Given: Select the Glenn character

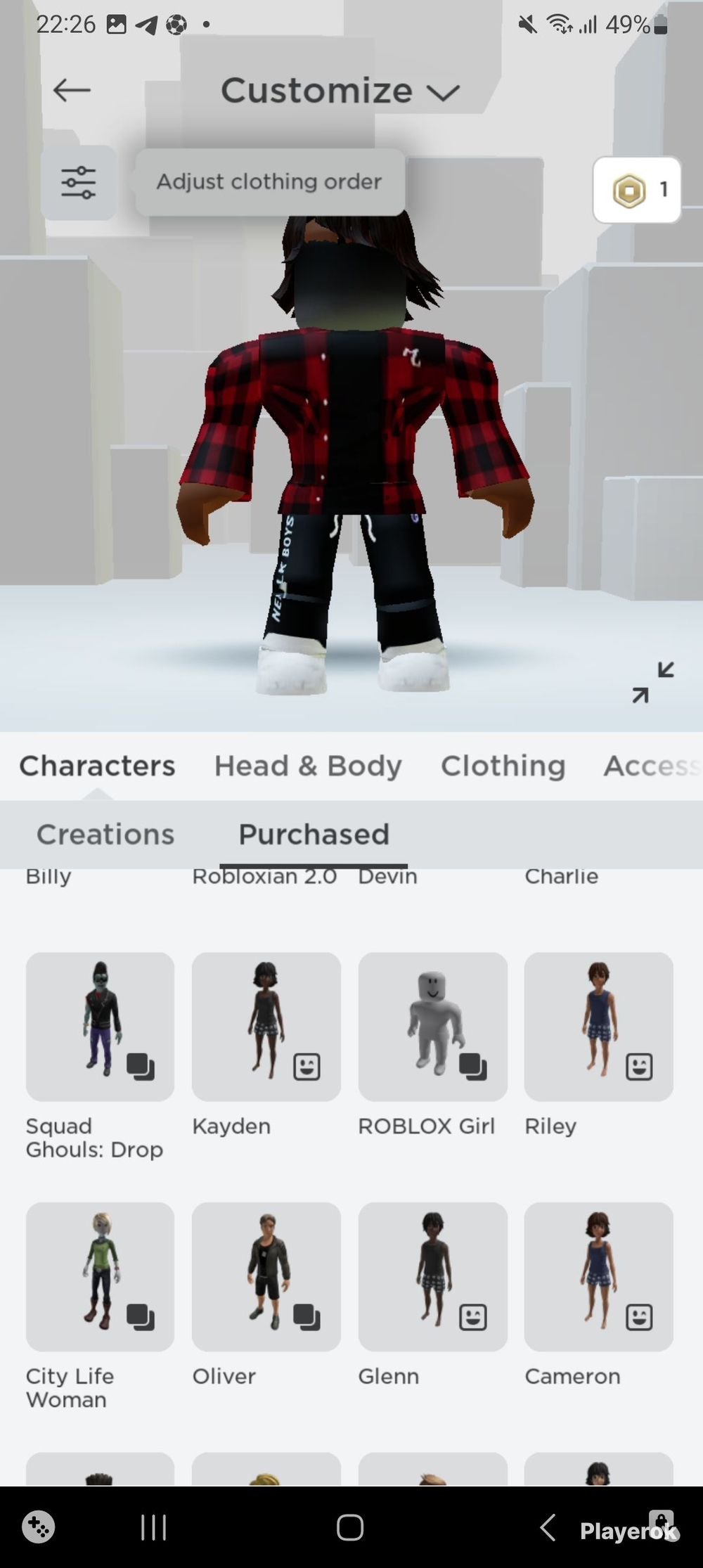Looking at the screenshot, I should click(433, 1277).
